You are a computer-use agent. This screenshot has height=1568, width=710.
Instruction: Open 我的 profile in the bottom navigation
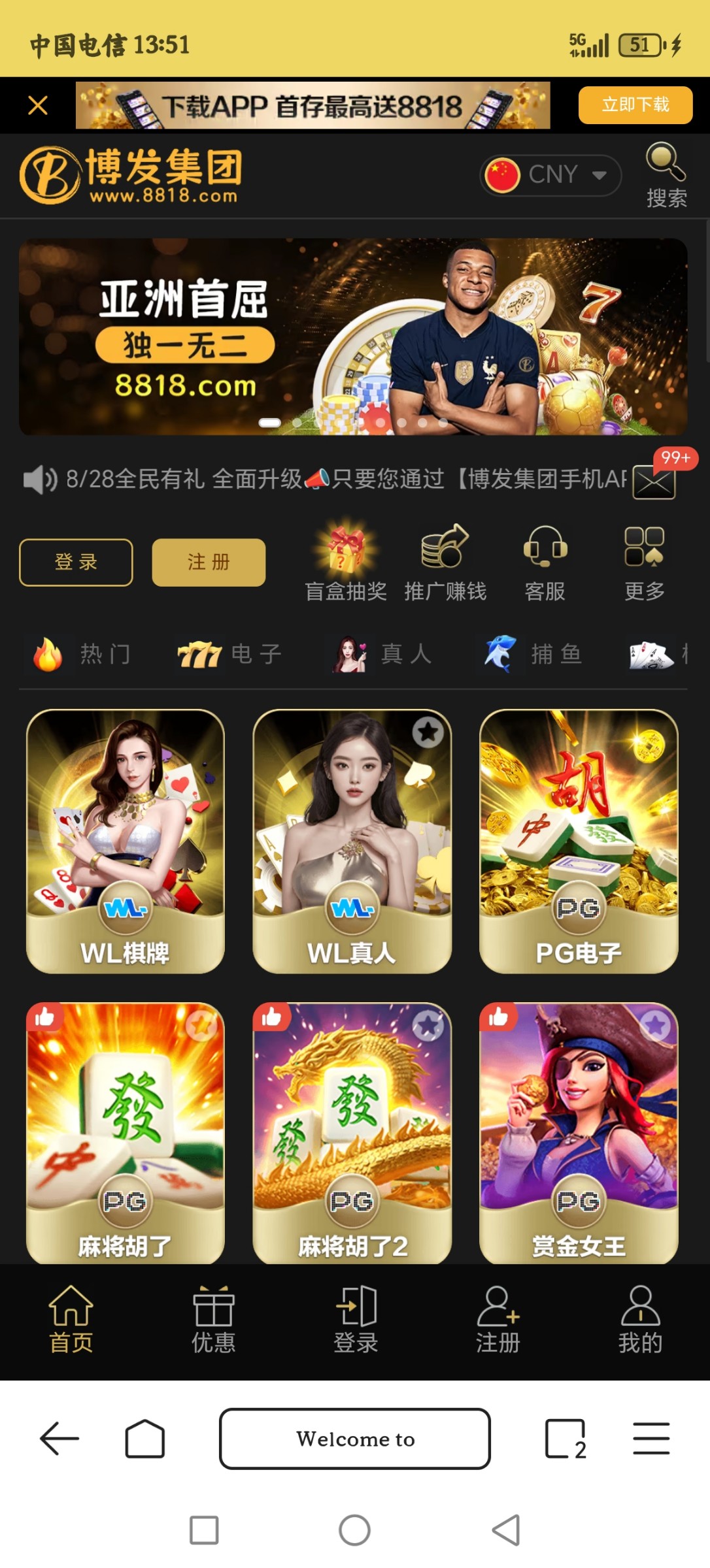tap(641, 1320)
